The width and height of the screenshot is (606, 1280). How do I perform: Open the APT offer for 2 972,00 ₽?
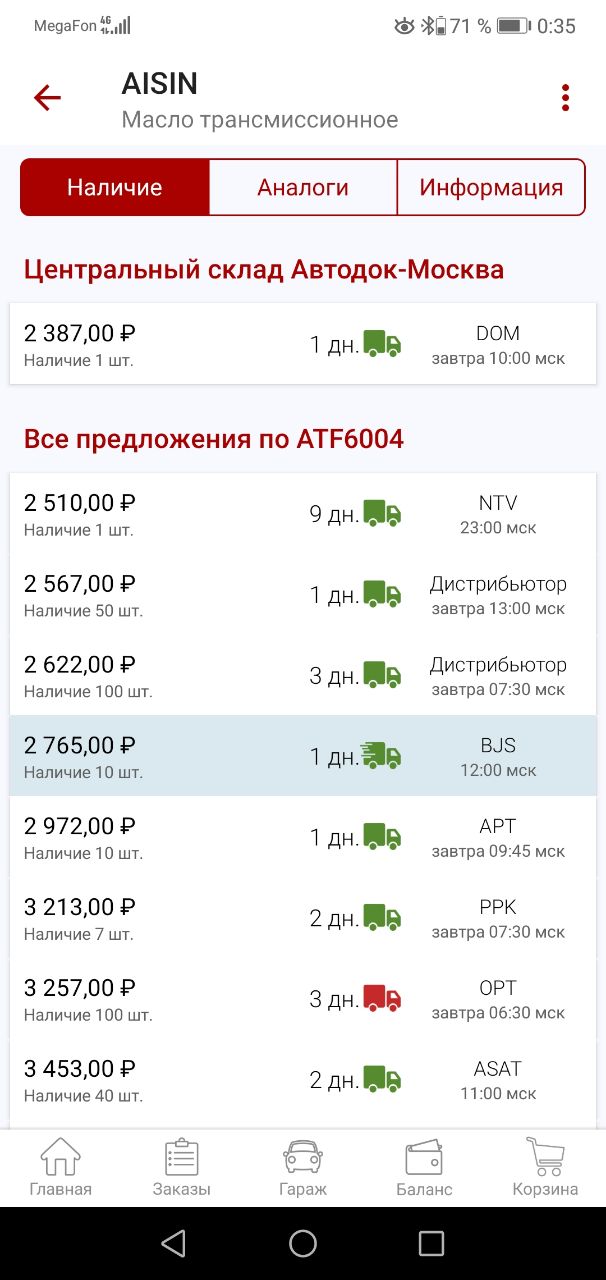303,837
